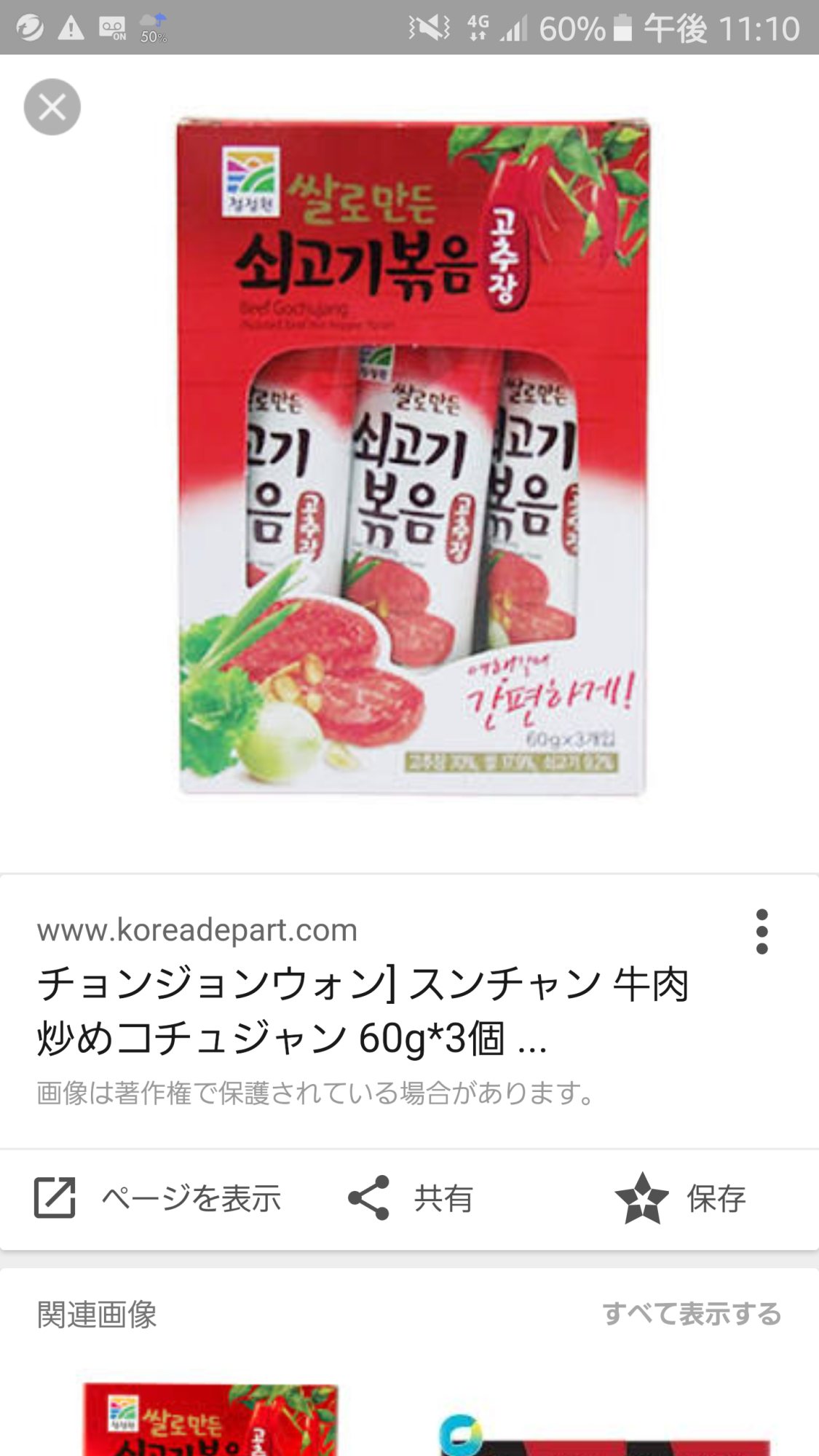The width and height of the screenshot is (819, 1456).
Task: Share this image via 共有
Action: click(x=411, y=1198)
